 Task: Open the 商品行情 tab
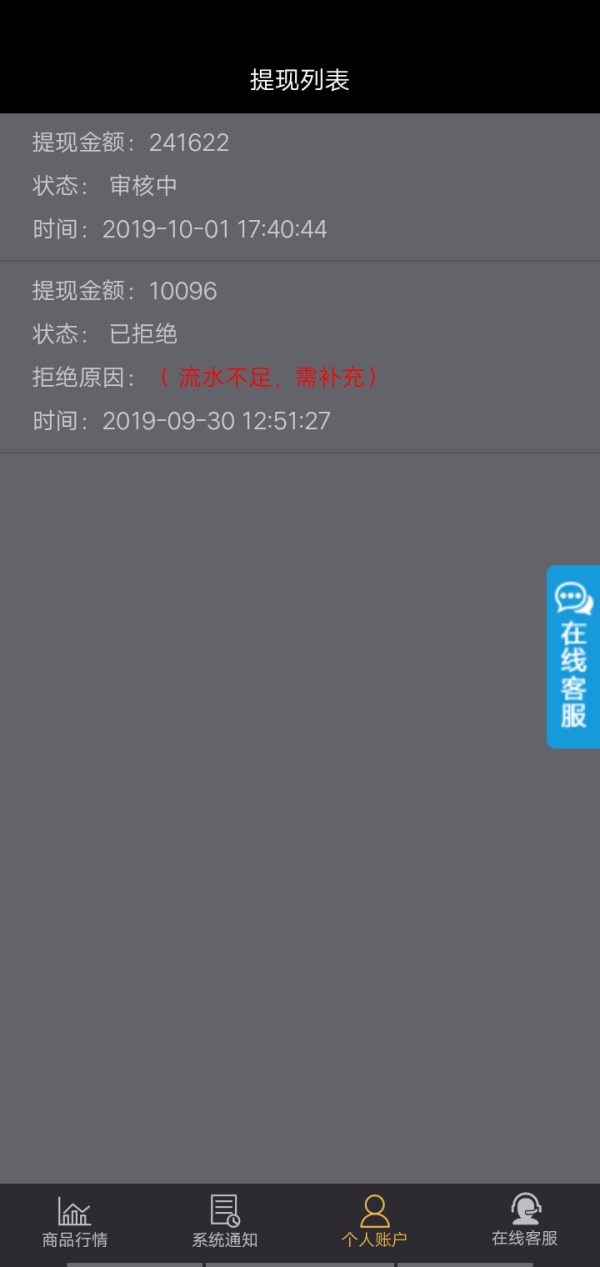point(75,1222)
